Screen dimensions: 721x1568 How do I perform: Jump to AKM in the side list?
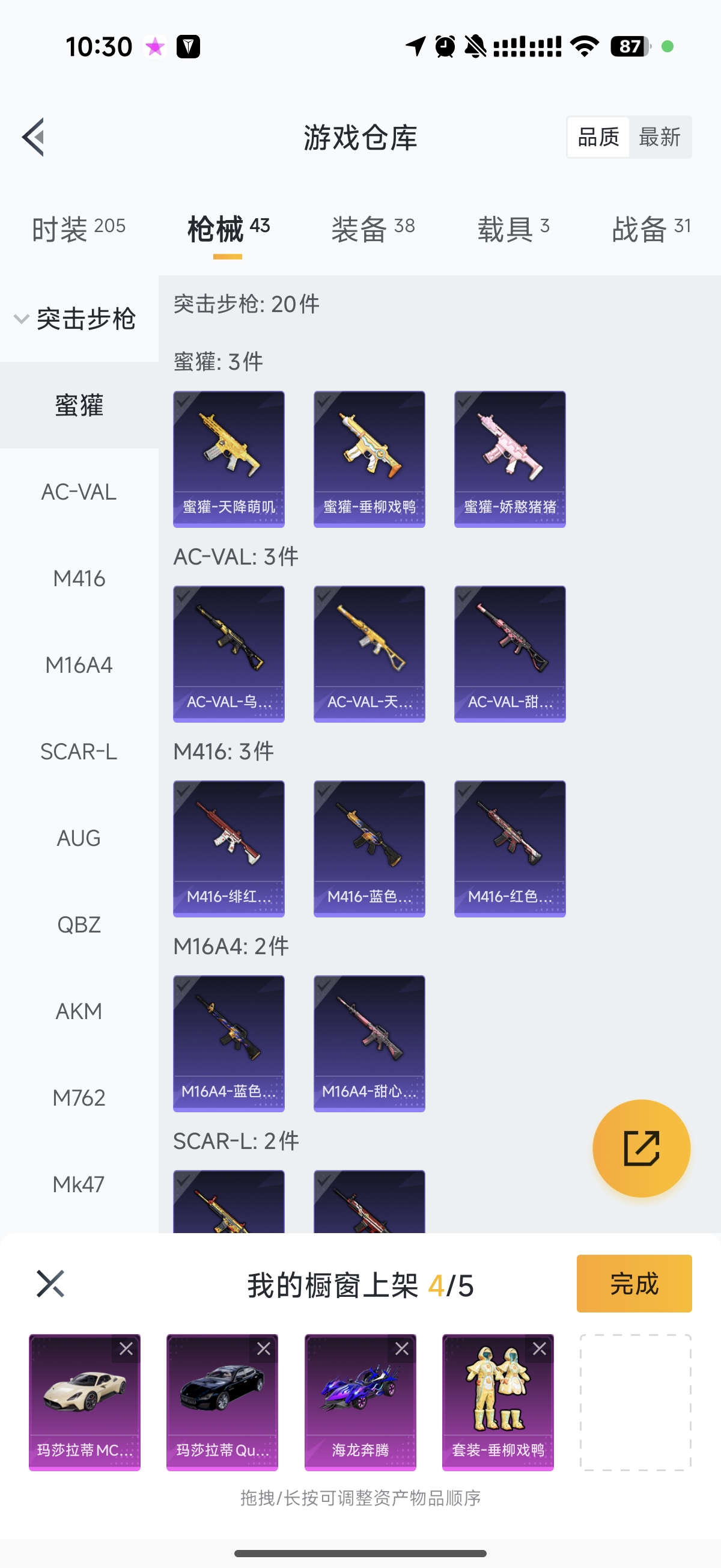point(79,1011)
